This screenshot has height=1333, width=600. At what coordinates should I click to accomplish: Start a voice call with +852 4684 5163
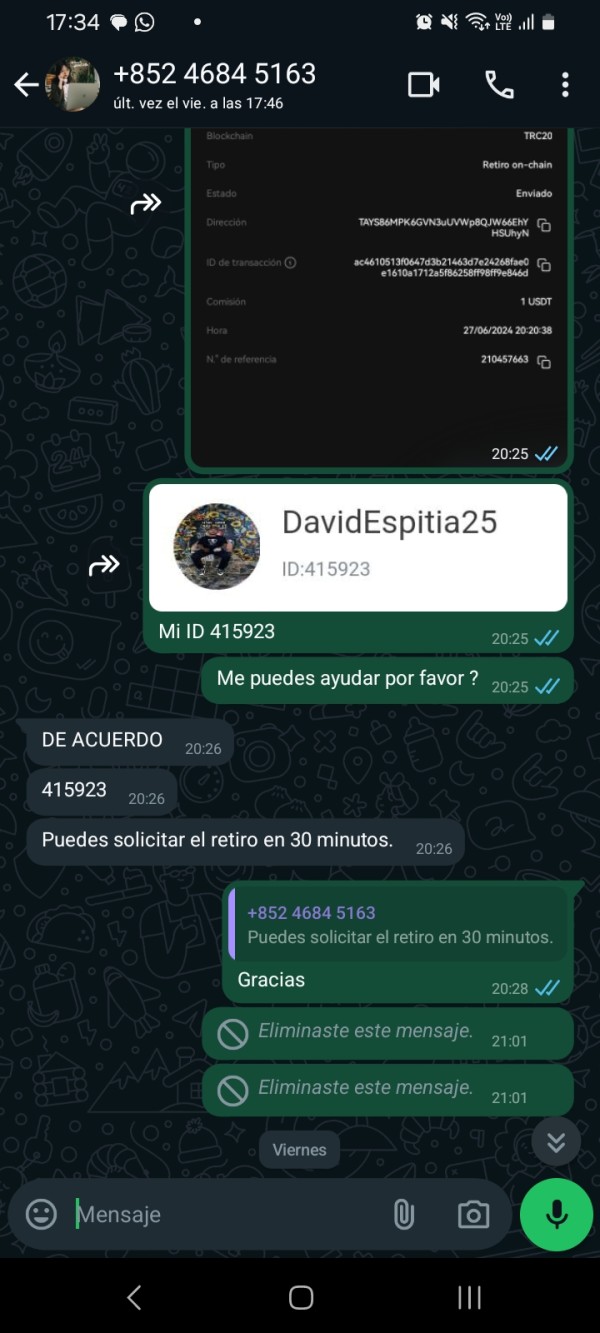(499, 85)
